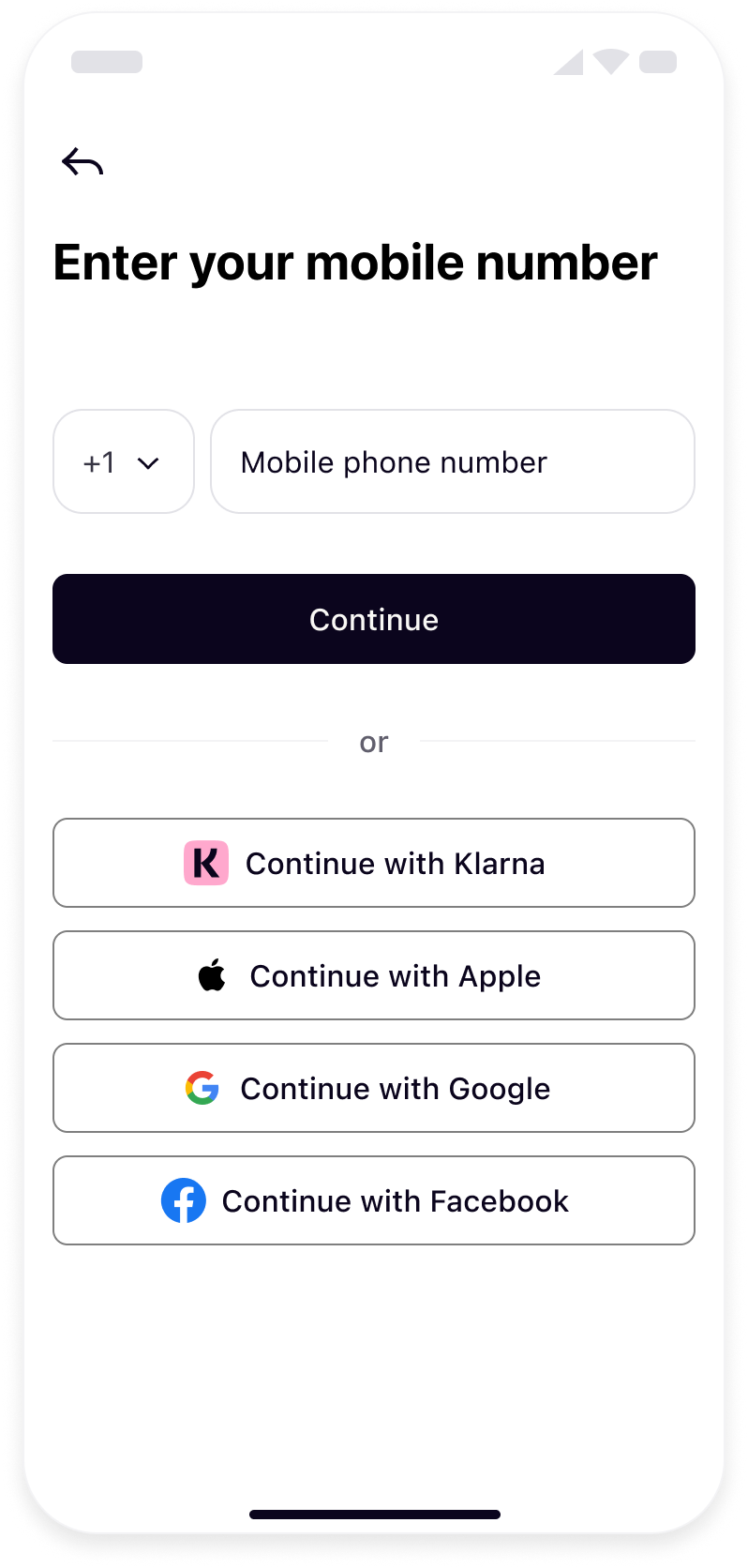This screenshot has width=748, height=1568.
Task: Select Continue with Google
Action: [373, 1088]
